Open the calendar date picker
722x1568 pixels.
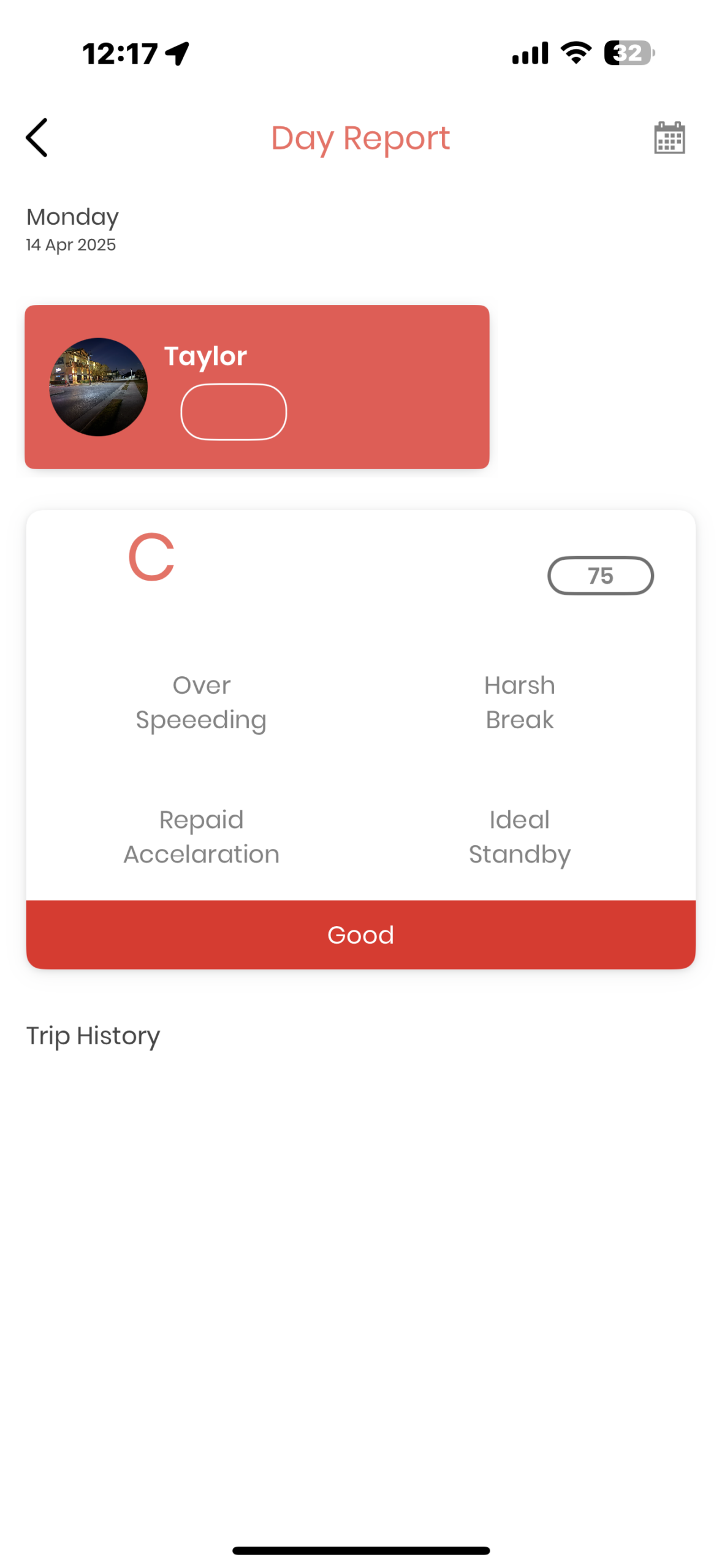[x=669, y=138]
